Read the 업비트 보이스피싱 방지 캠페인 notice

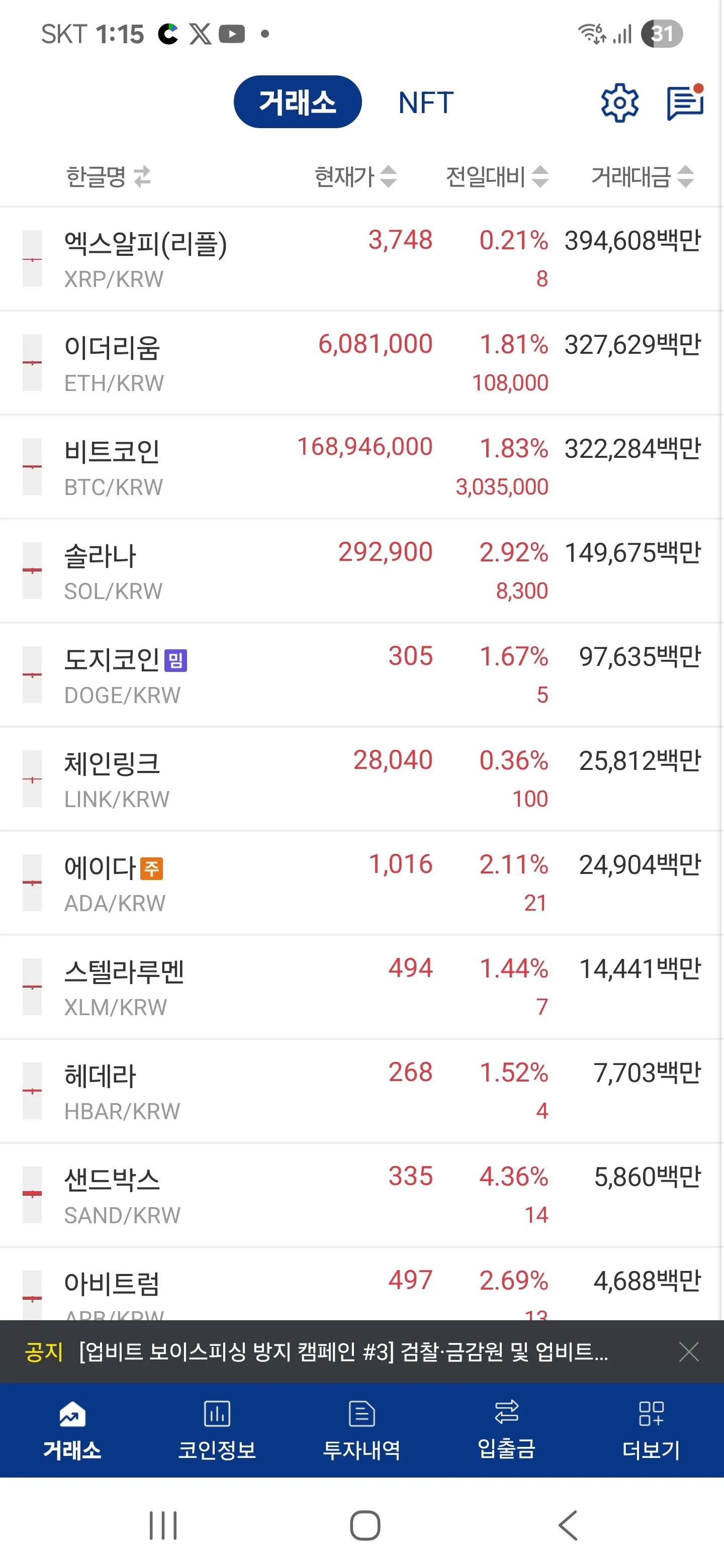tap(343, 1352)
